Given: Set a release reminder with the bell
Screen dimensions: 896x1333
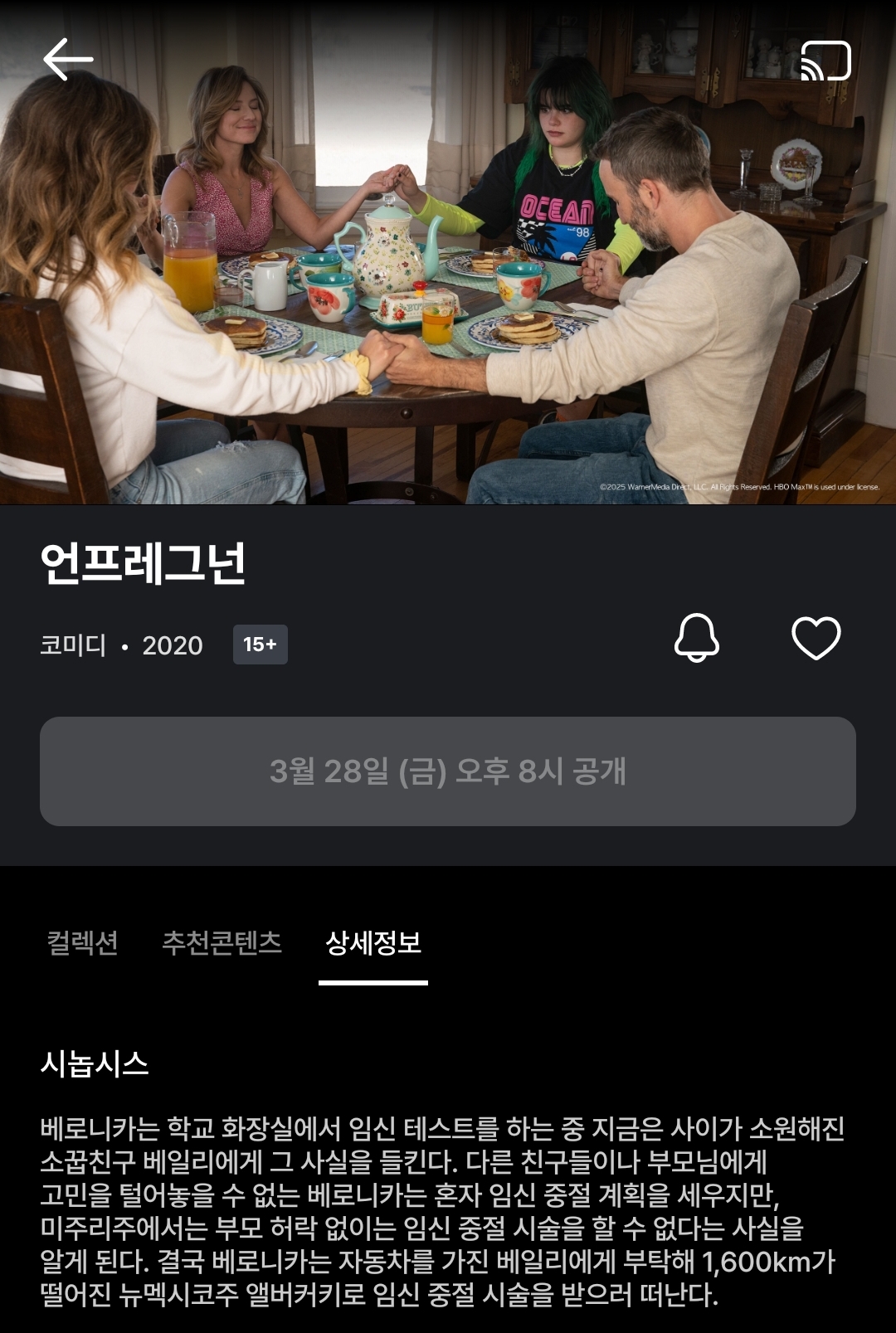Looking at the screenshot, I should (x=696, y=638).
